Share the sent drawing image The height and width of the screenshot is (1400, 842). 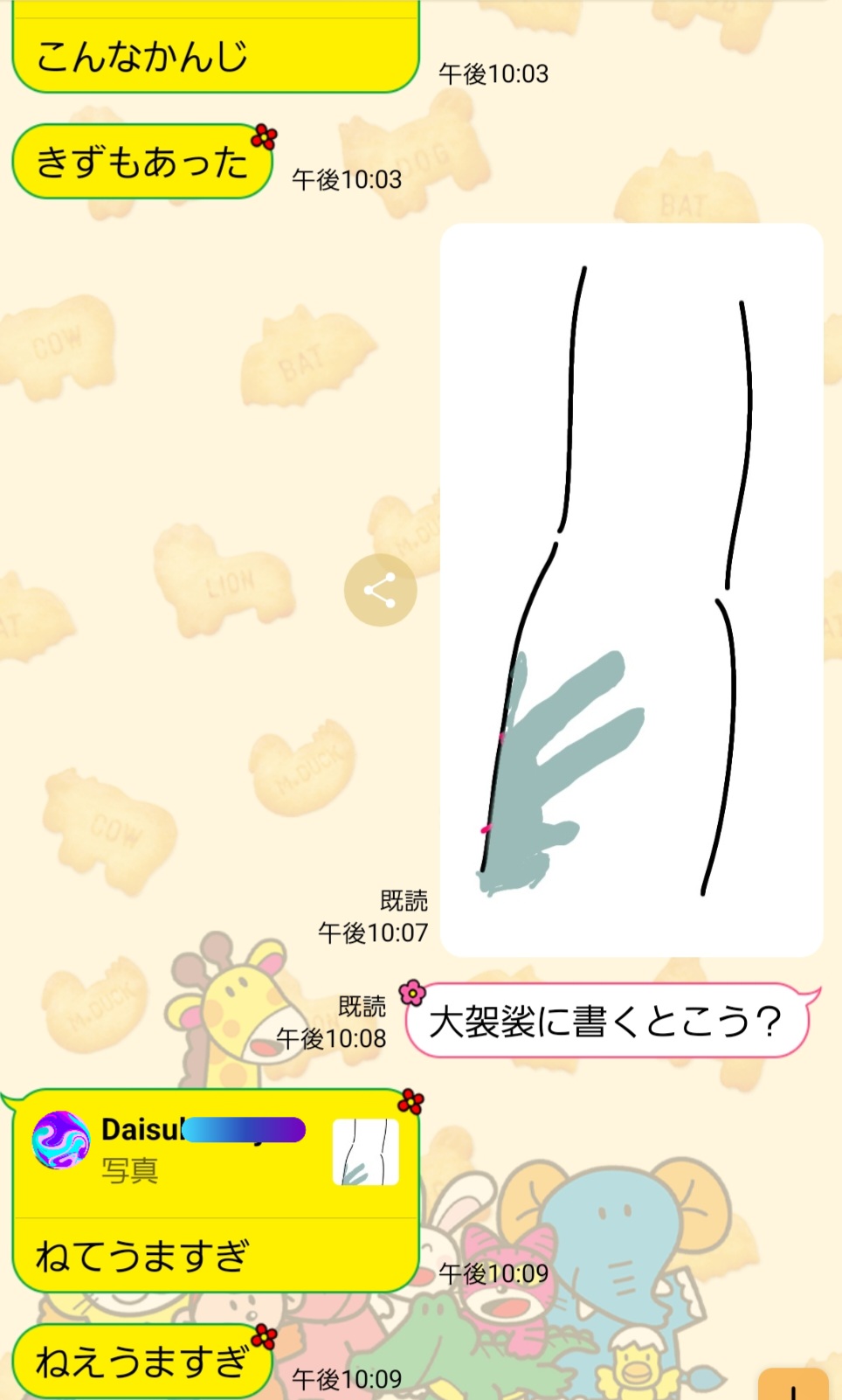(380, 591)
